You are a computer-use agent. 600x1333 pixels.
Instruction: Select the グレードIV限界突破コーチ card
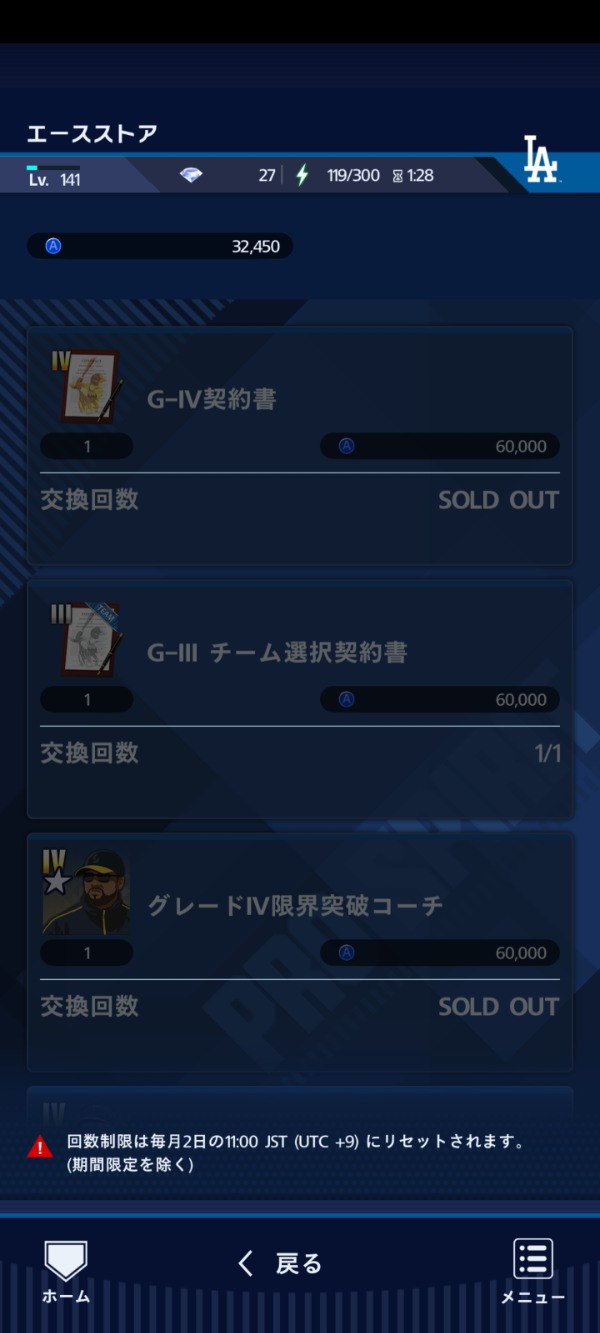click(x=300, y=951)
